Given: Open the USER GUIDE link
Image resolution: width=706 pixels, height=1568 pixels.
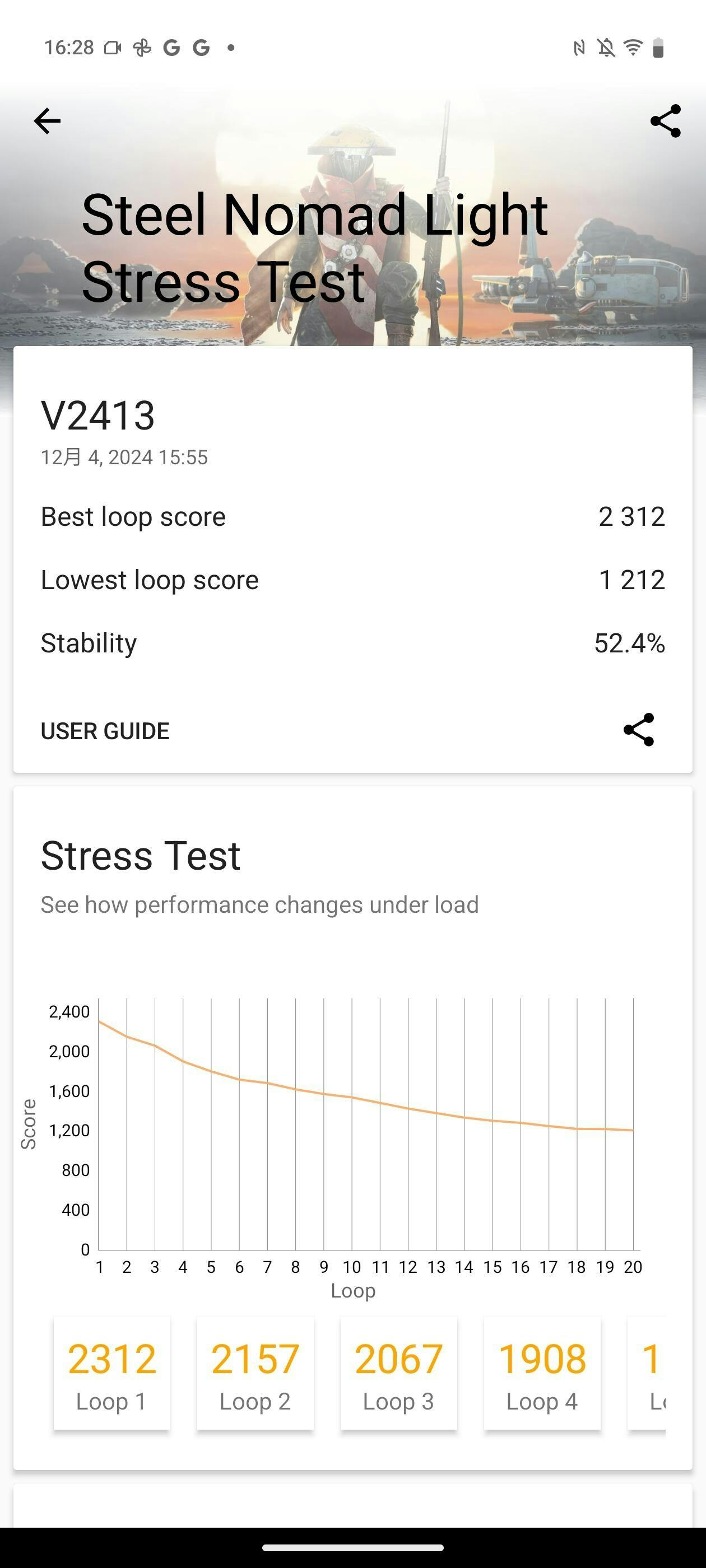Looking at the screenshot, I should 105,731.
